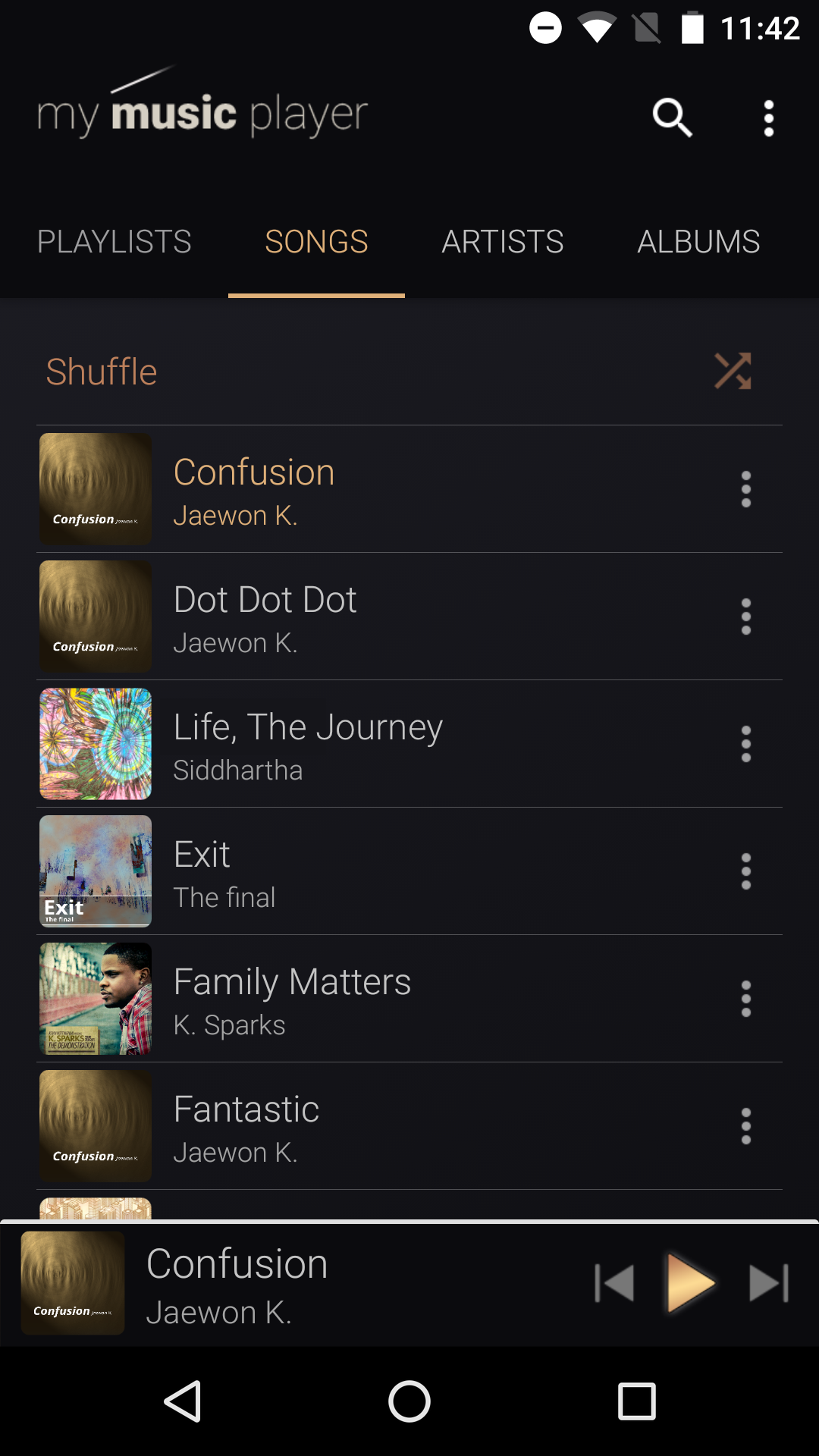Start playback of Confusion in the mini player
This screenshot has height=1456, width=819.
pos(690,1283)
